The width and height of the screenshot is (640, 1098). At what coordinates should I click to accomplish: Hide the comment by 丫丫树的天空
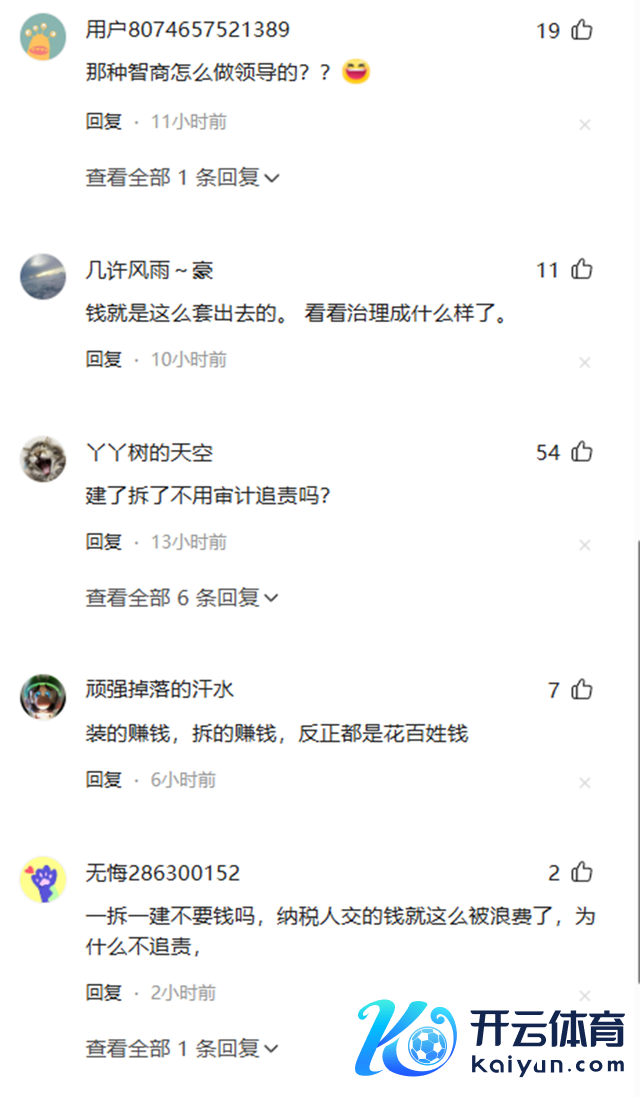click(585, 545)
